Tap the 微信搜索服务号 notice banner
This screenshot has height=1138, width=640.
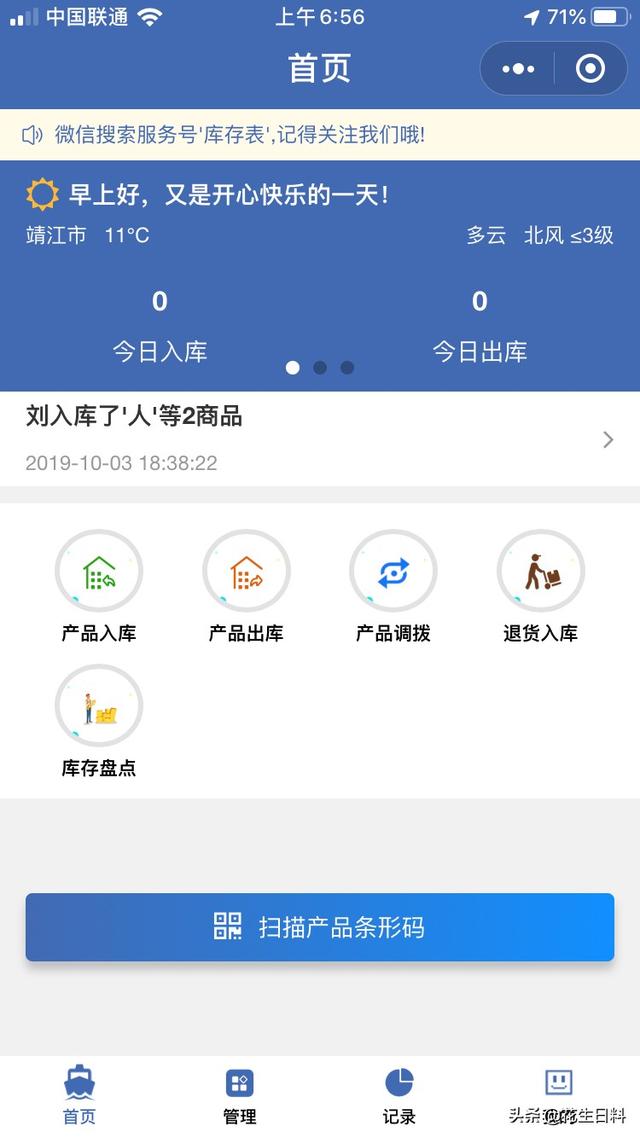[x=320, y=135]
